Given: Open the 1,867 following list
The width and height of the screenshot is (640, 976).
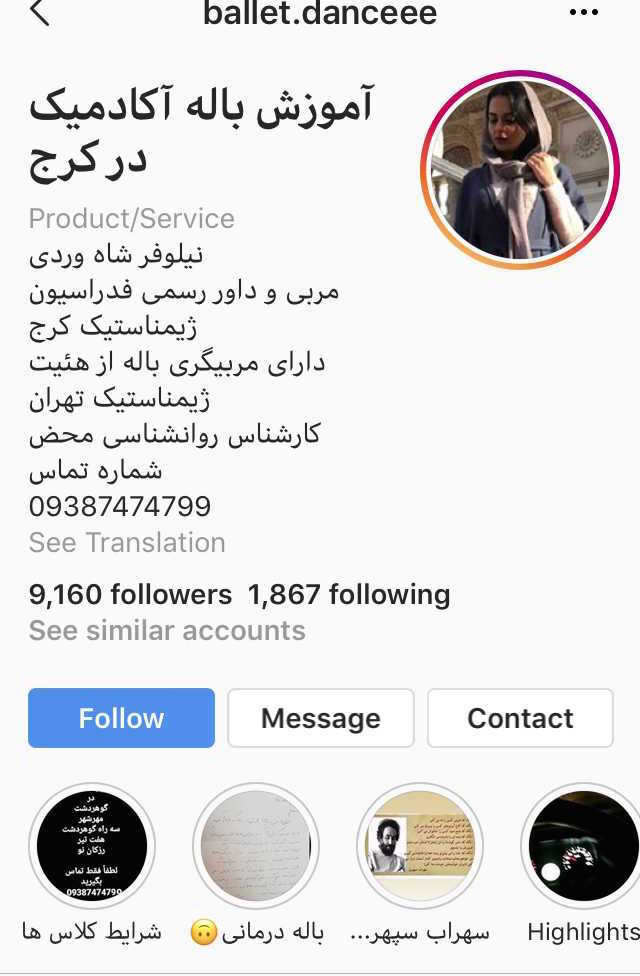Looking at the screenshot, I should 349,595.
